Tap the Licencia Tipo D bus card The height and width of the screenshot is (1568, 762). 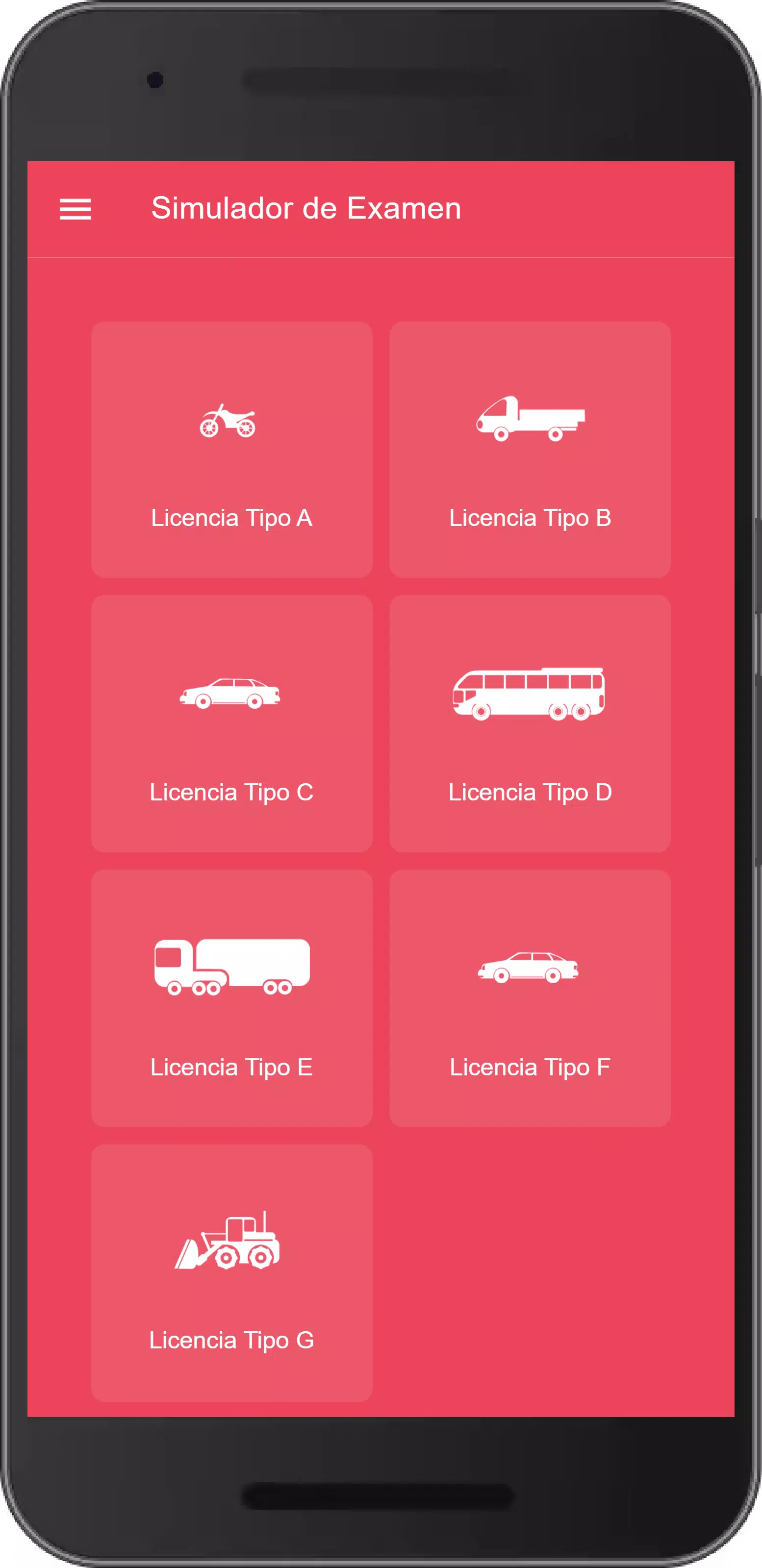click(530, 723)
